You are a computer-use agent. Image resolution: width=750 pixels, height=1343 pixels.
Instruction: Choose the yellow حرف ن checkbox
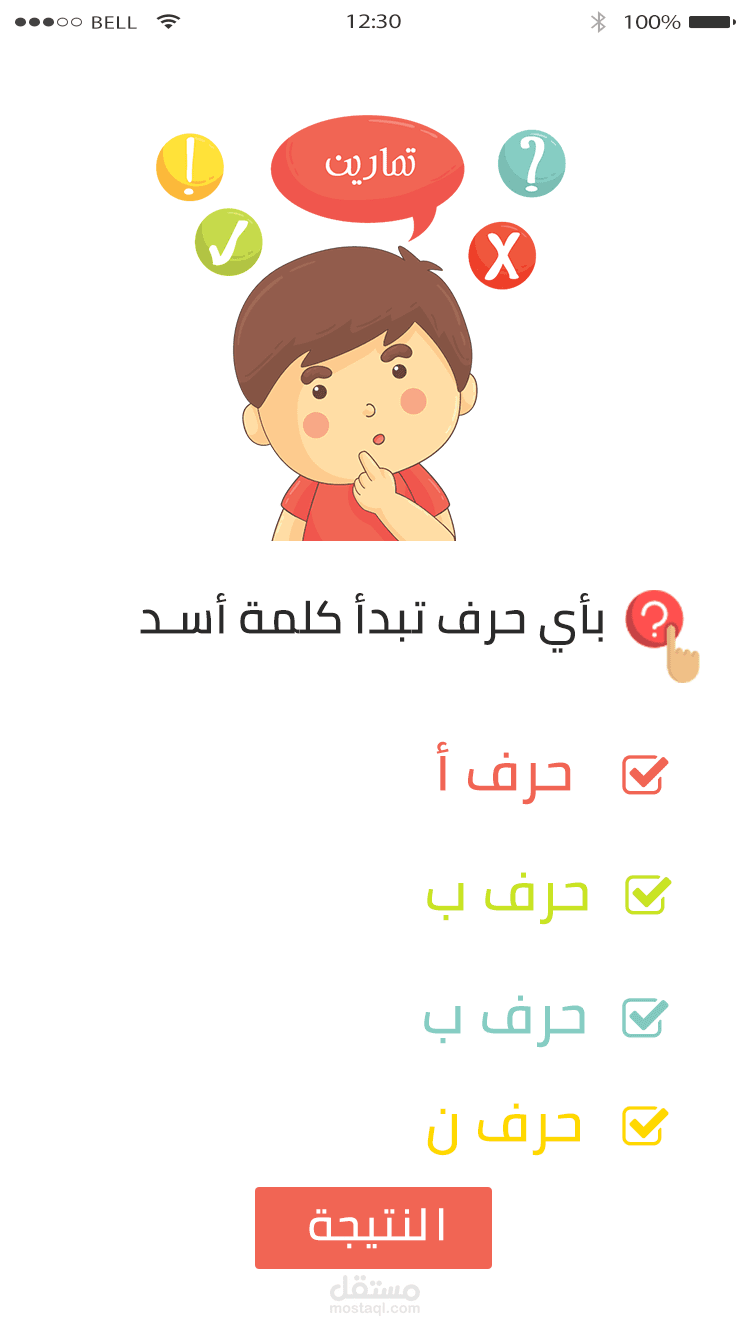(645, 1125)
